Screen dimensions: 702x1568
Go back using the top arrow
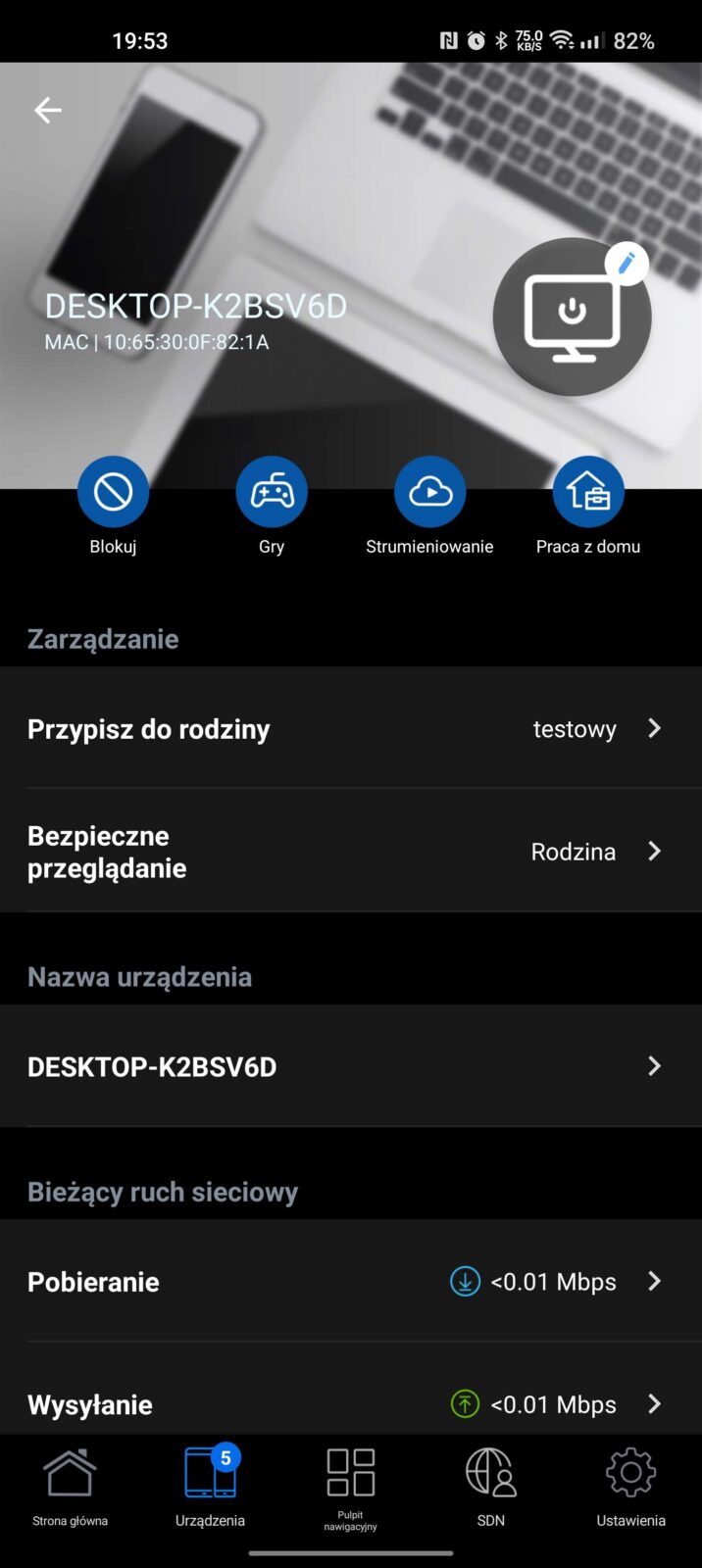click(x=48, y=111)
